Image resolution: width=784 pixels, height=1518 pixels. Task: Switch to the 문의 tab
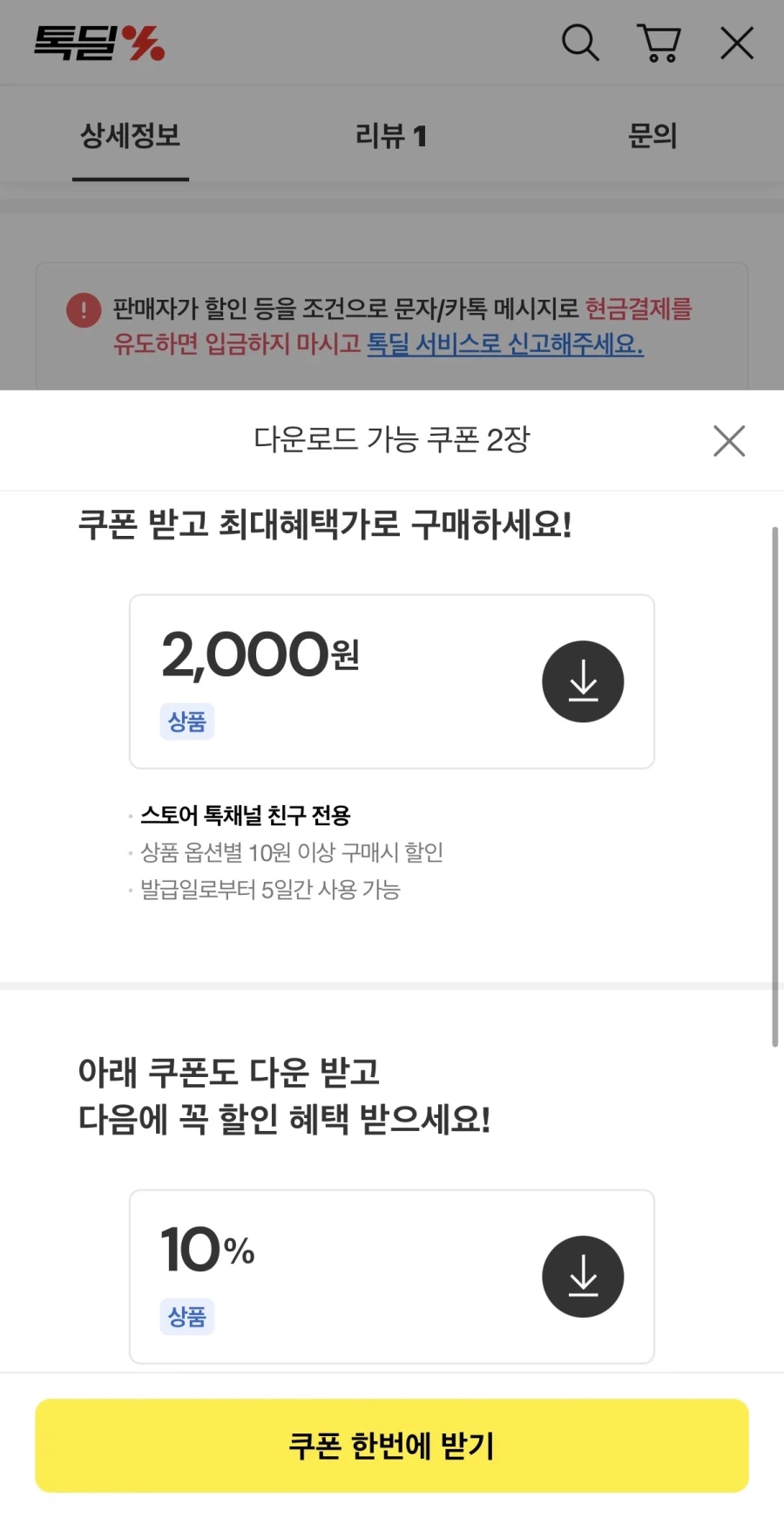point(652,136)
